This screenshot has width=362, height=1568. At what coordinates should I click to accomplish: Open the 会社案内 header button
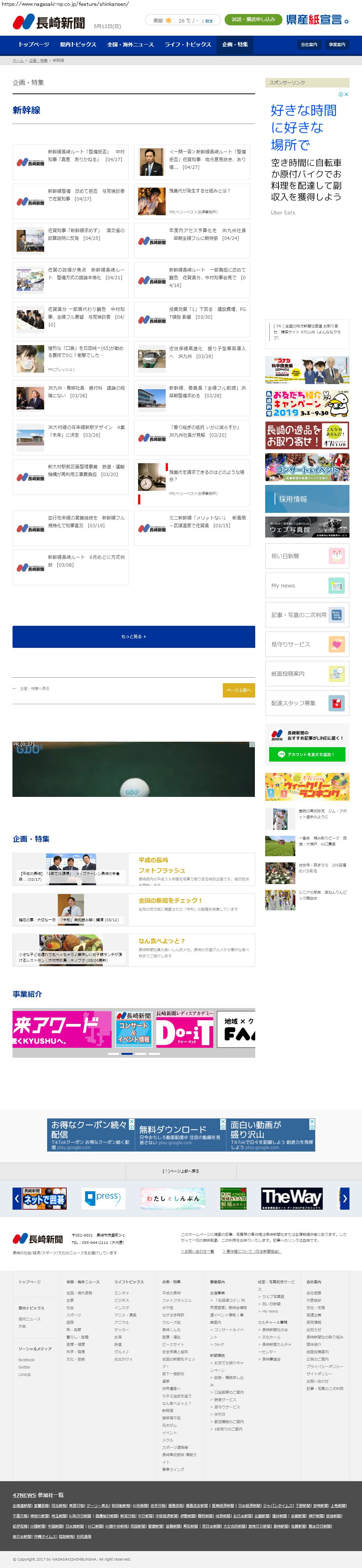(309, 45)
